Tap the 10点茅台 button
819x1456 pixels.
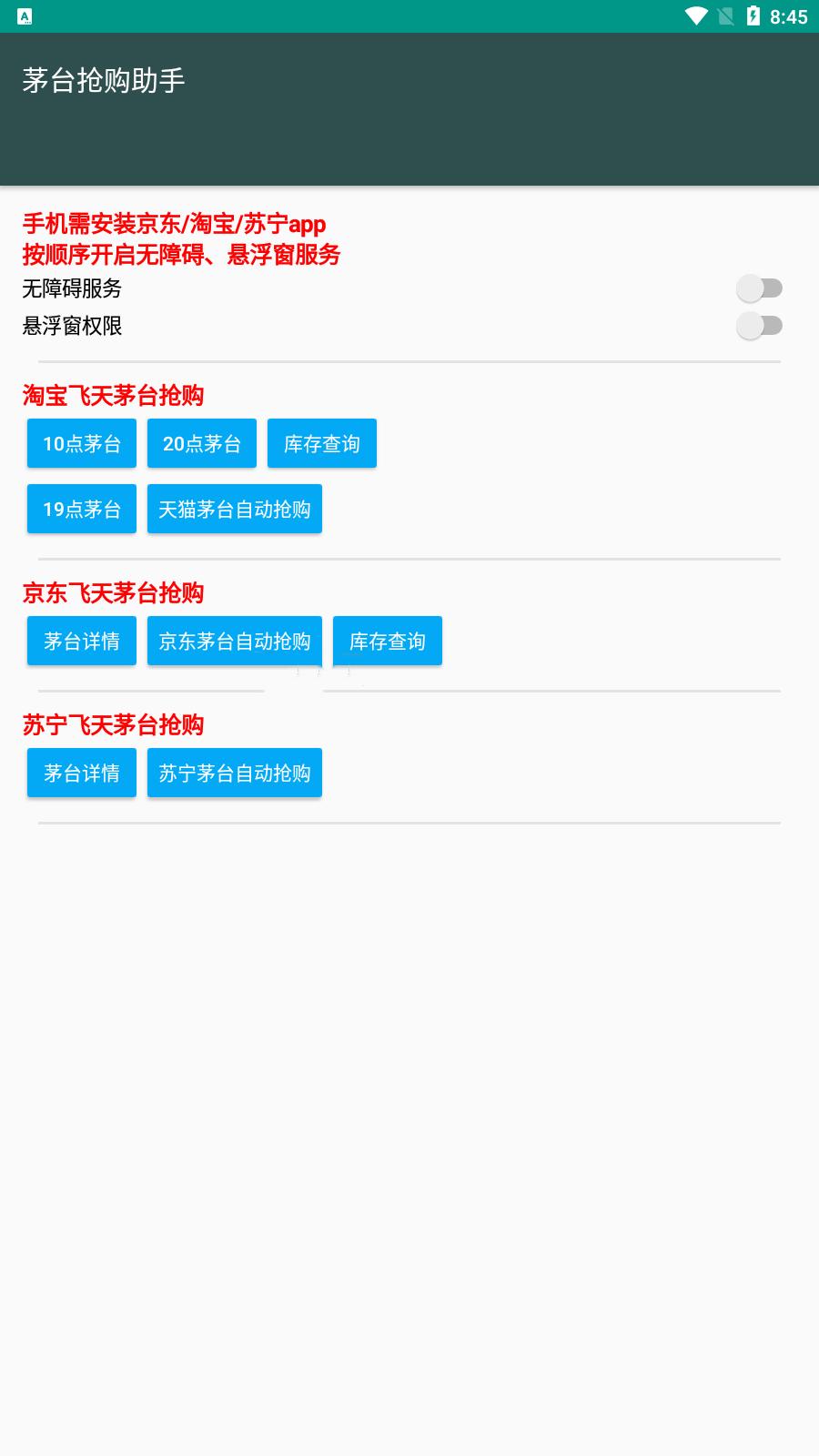[81, 443]
